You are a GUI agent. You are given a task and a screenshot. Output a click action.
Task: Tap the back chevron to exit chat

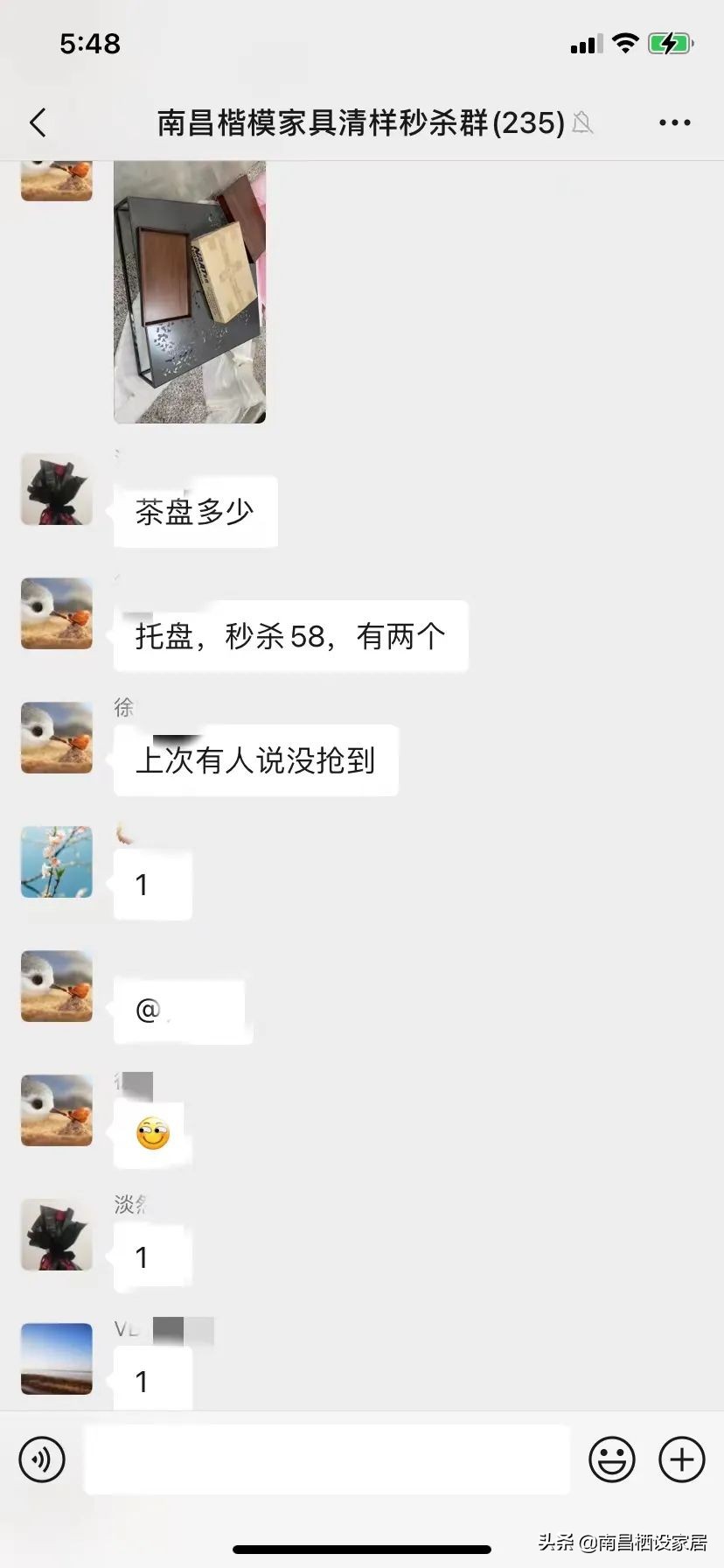pos(38,122)
